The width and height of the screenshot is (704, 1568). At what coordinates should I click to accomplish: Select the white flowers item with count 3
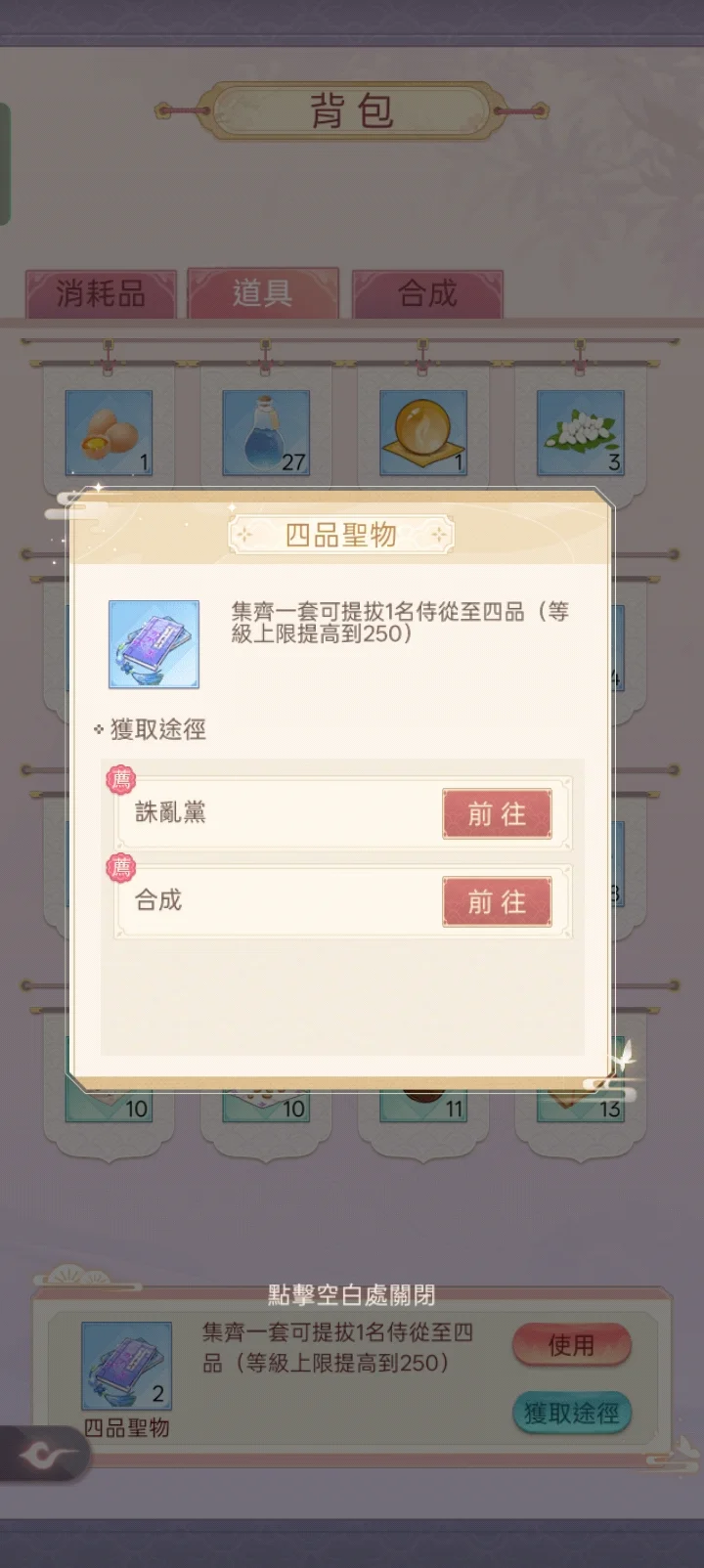point(580,433)
